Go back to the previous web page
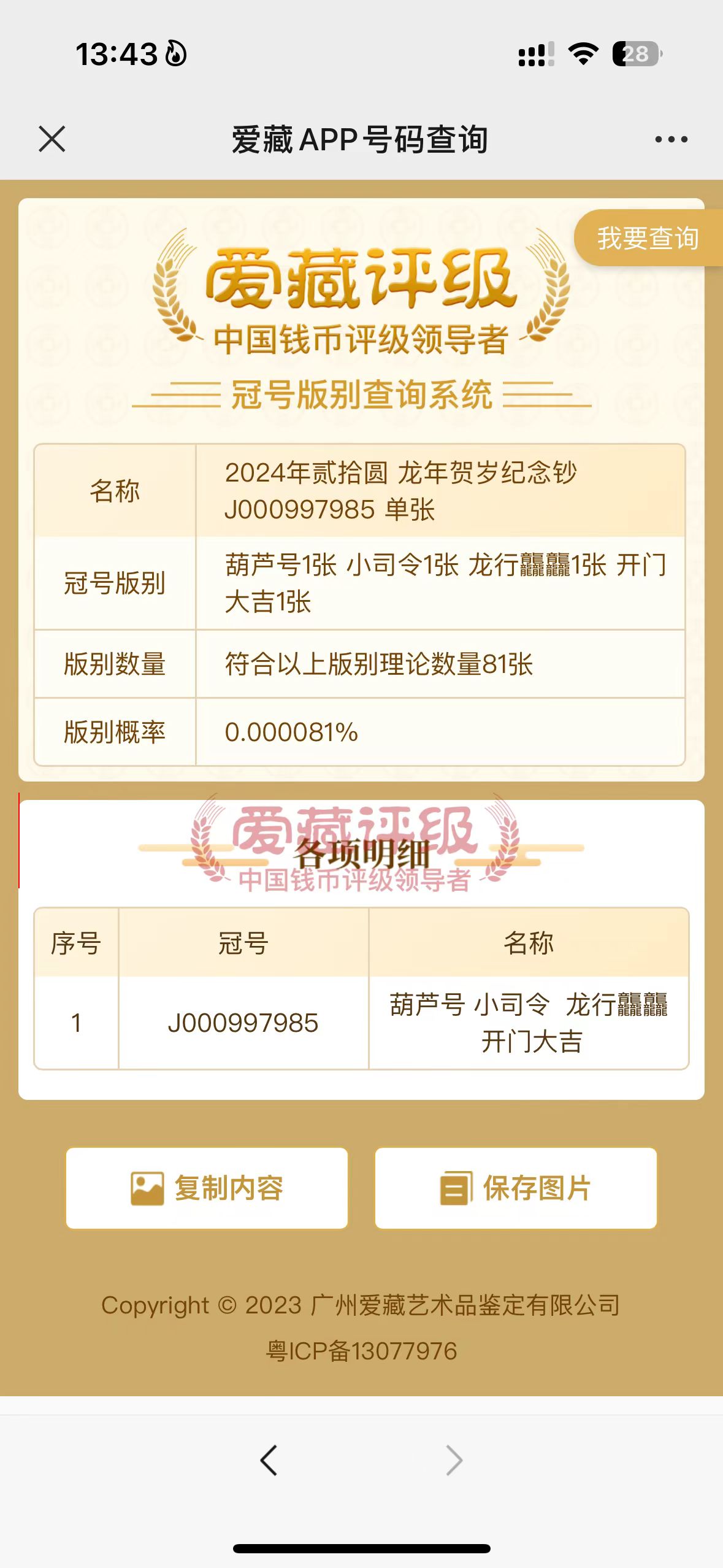Image resolution: width=723 pixels, height=1568 pixels. click(x=269, y=1459)
